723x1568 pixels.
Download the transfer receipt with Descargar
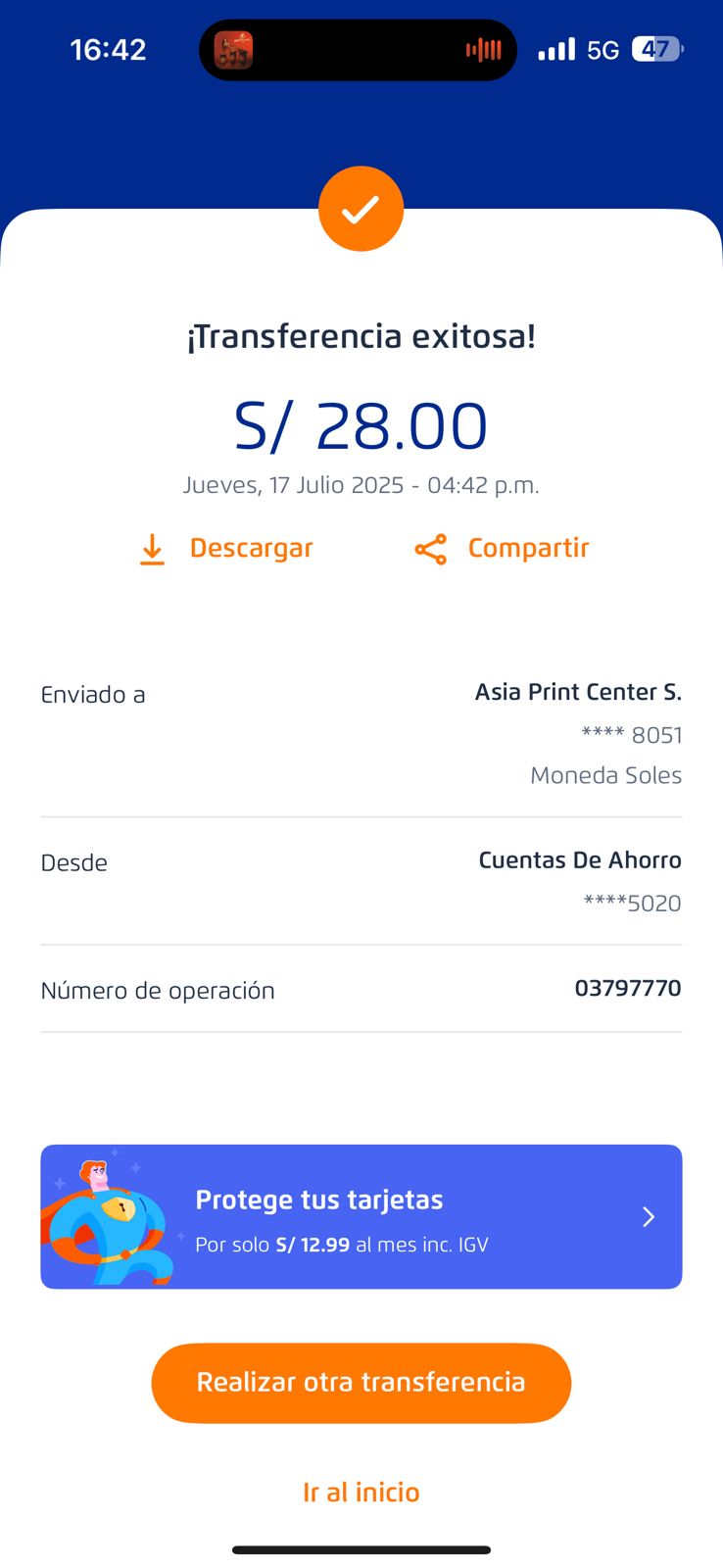226,549
